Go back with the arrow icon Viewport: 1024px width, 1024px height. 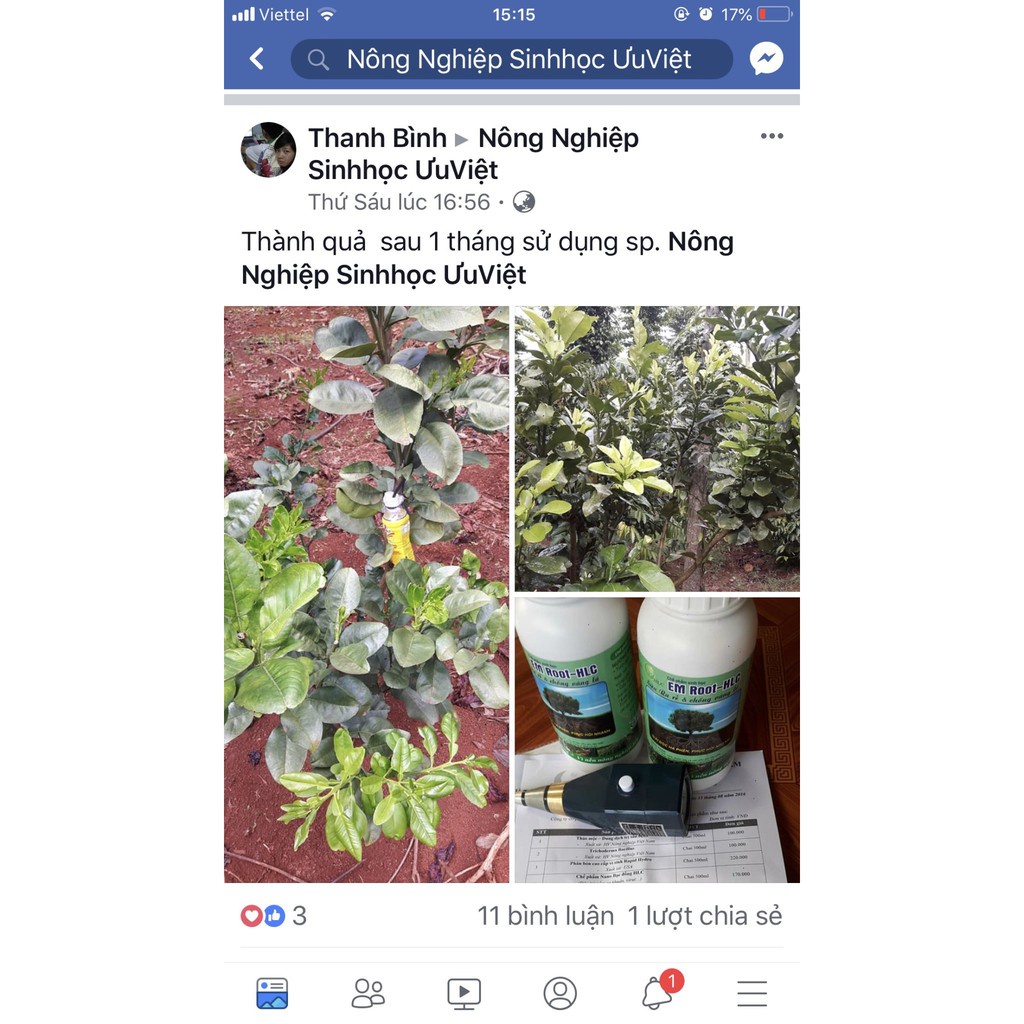click(x=257, y=59)
